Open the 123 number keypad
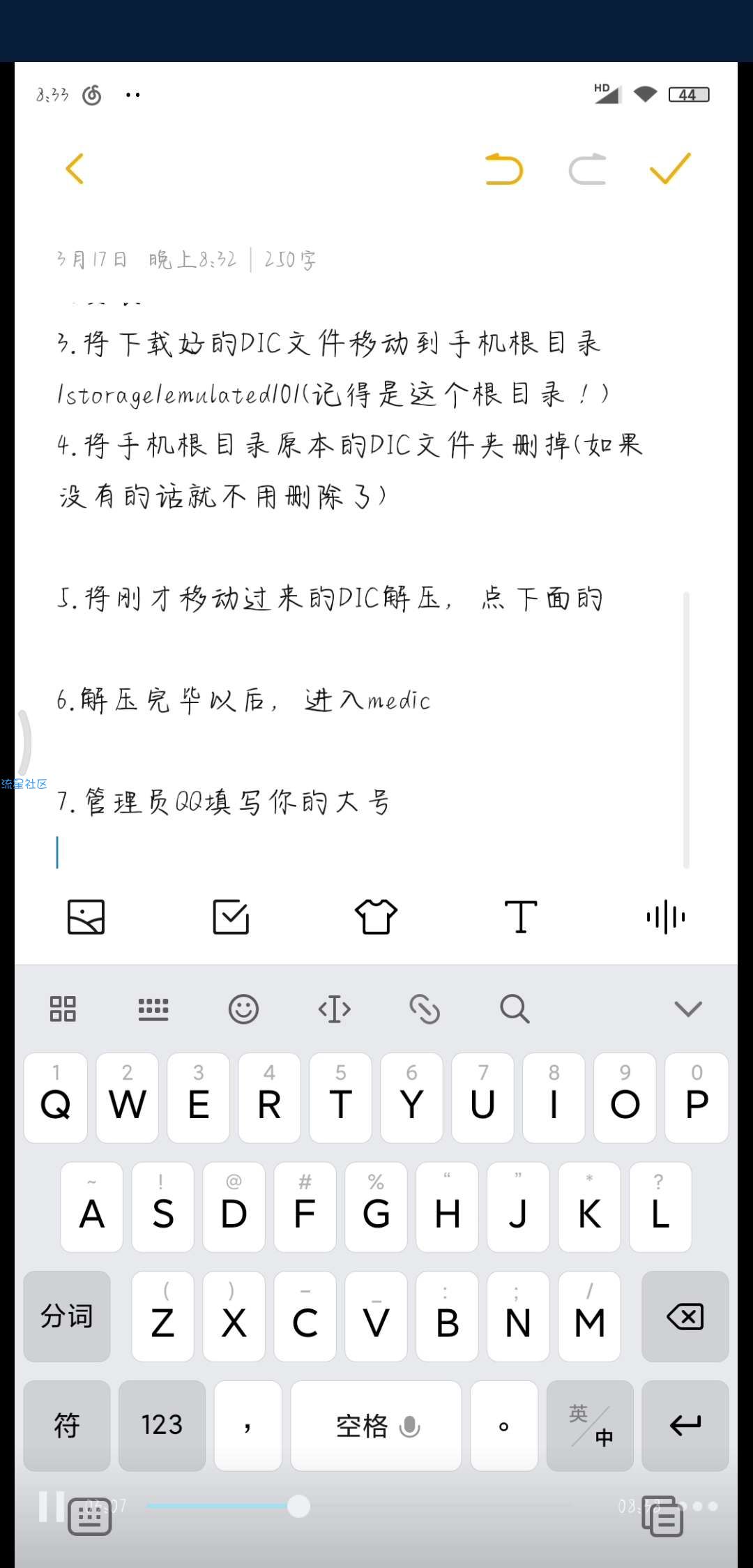The width and height of the screenshot is (753, 1568). coord(162,1426)
